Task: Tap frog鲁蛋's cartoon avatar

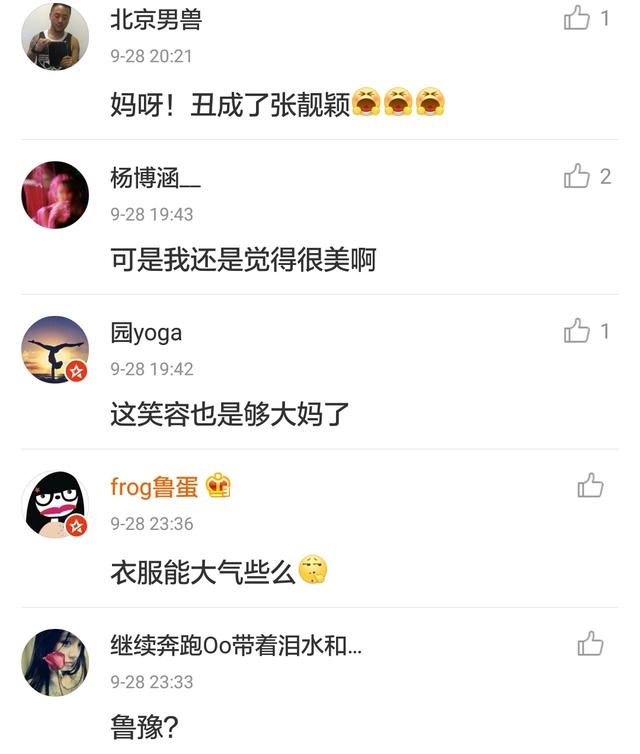Action: [x=55, y=505]
